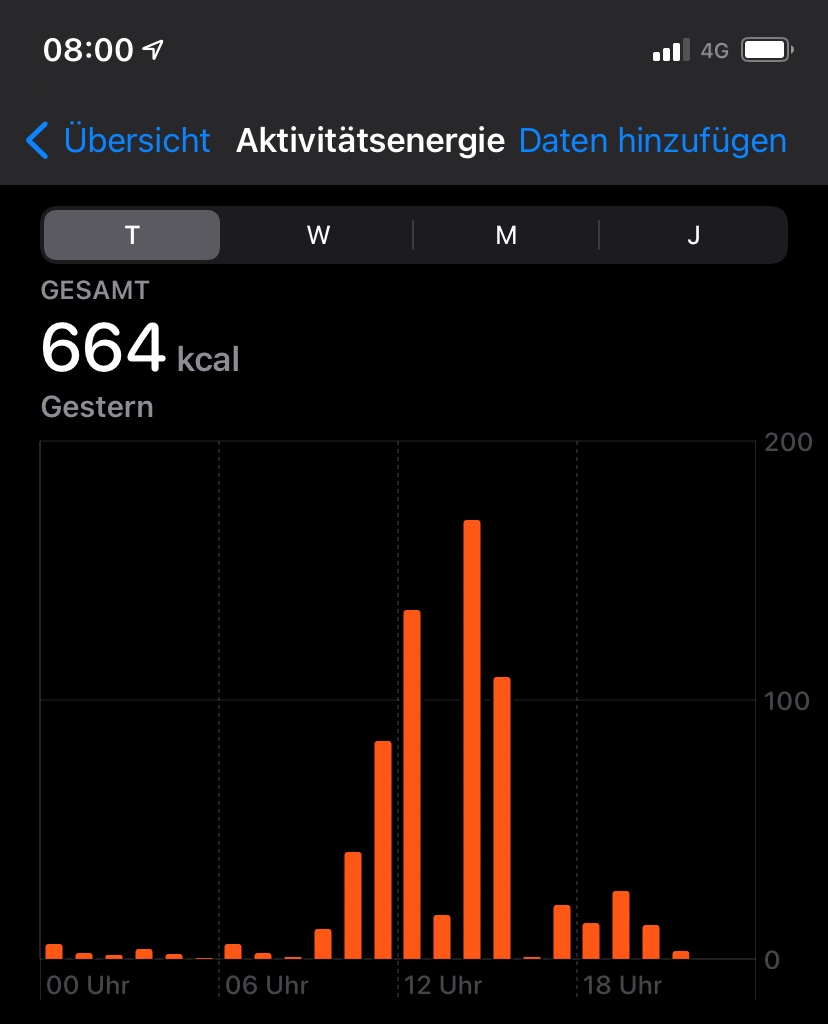Image resolution: width=828 pixels, height=1024 pixels.
Task: Switch to the M month view
Action: coord(506,235)
